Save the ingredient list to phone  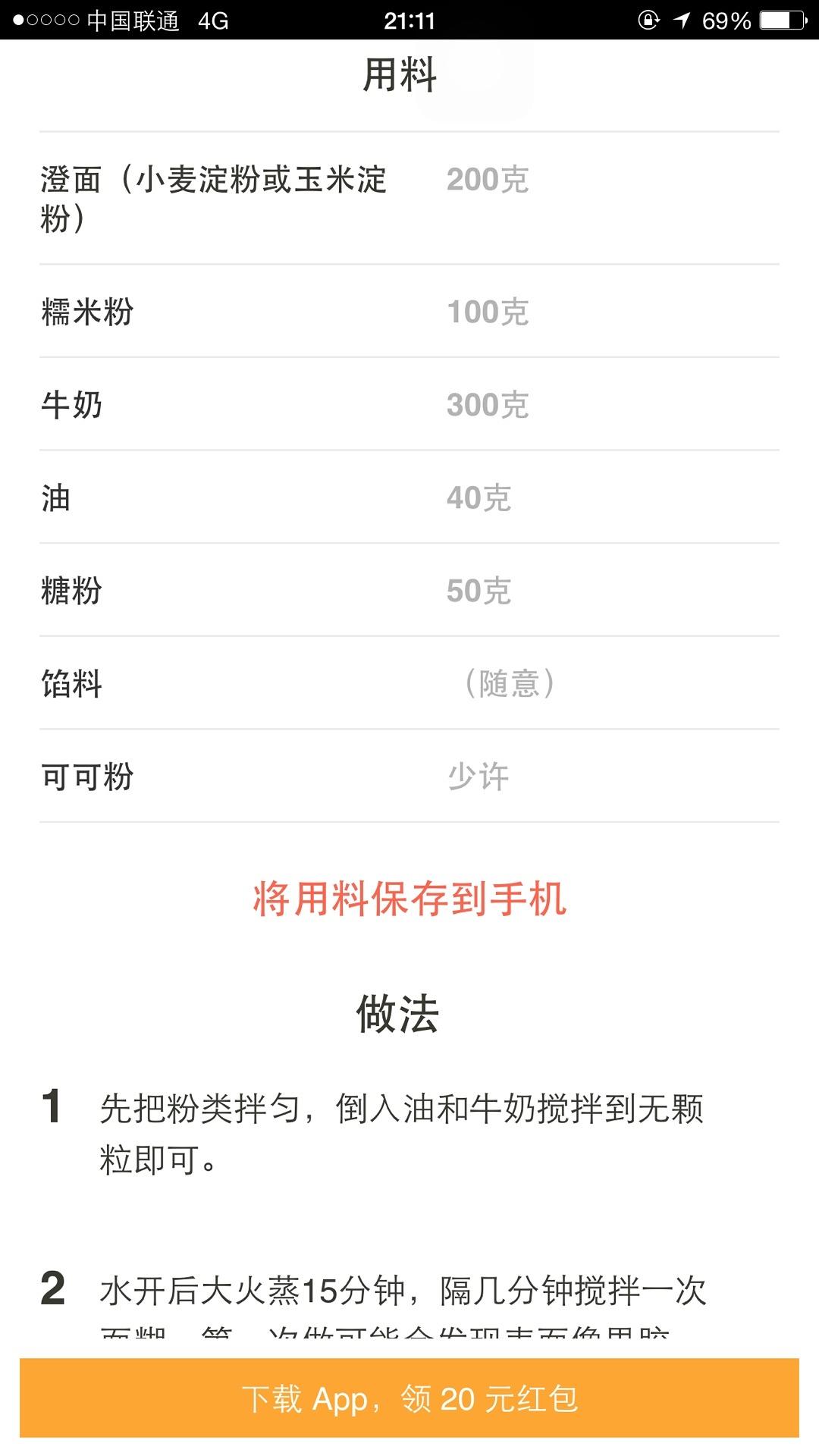409,899
